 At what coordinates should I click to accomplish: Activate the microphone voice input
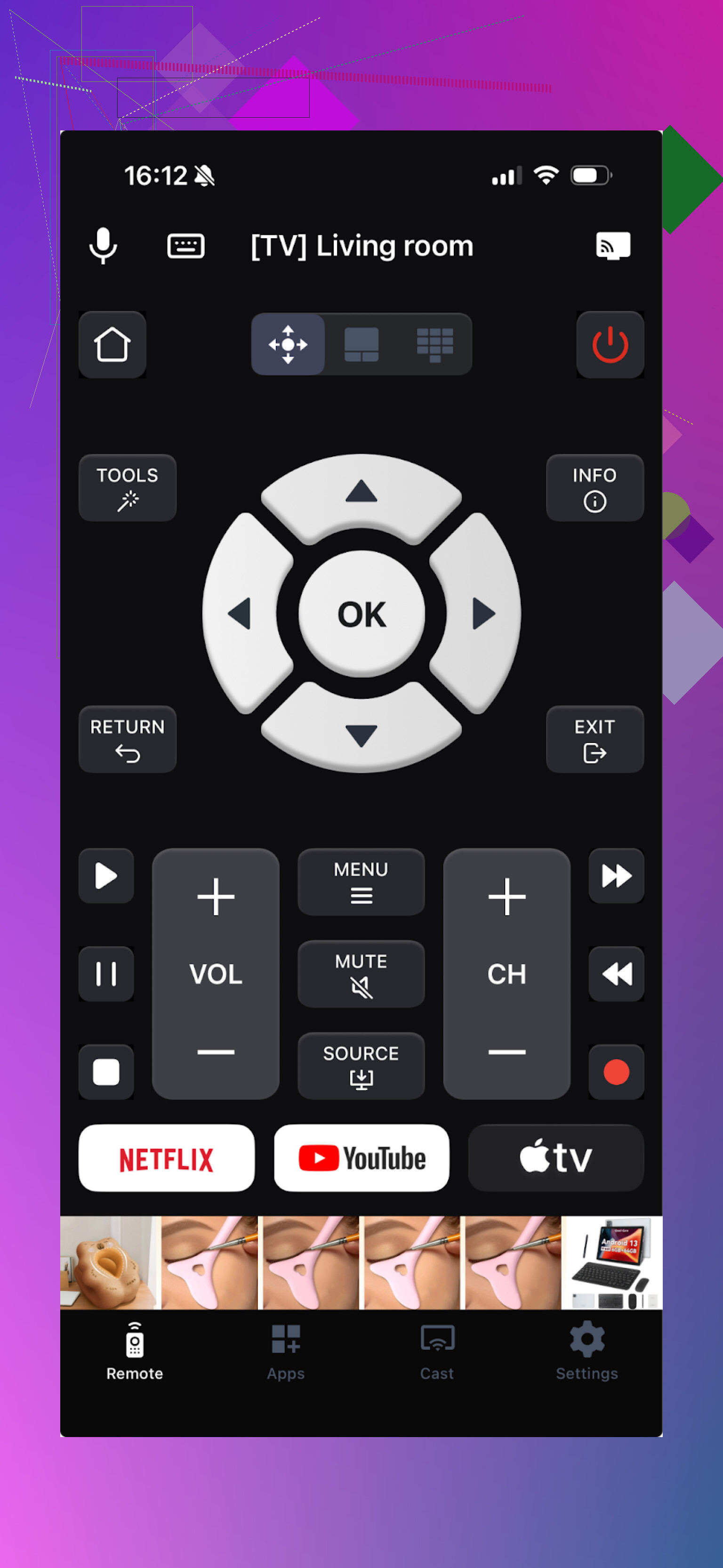pos(103,245)
